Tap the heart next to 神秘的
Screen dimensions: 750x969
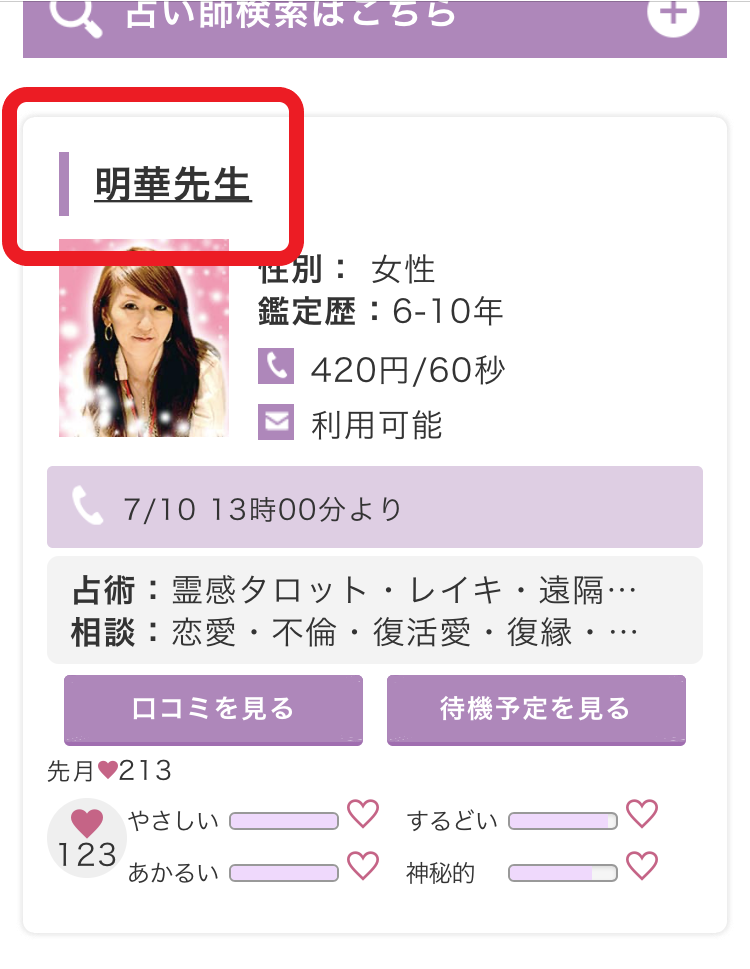tap(641, 866)
